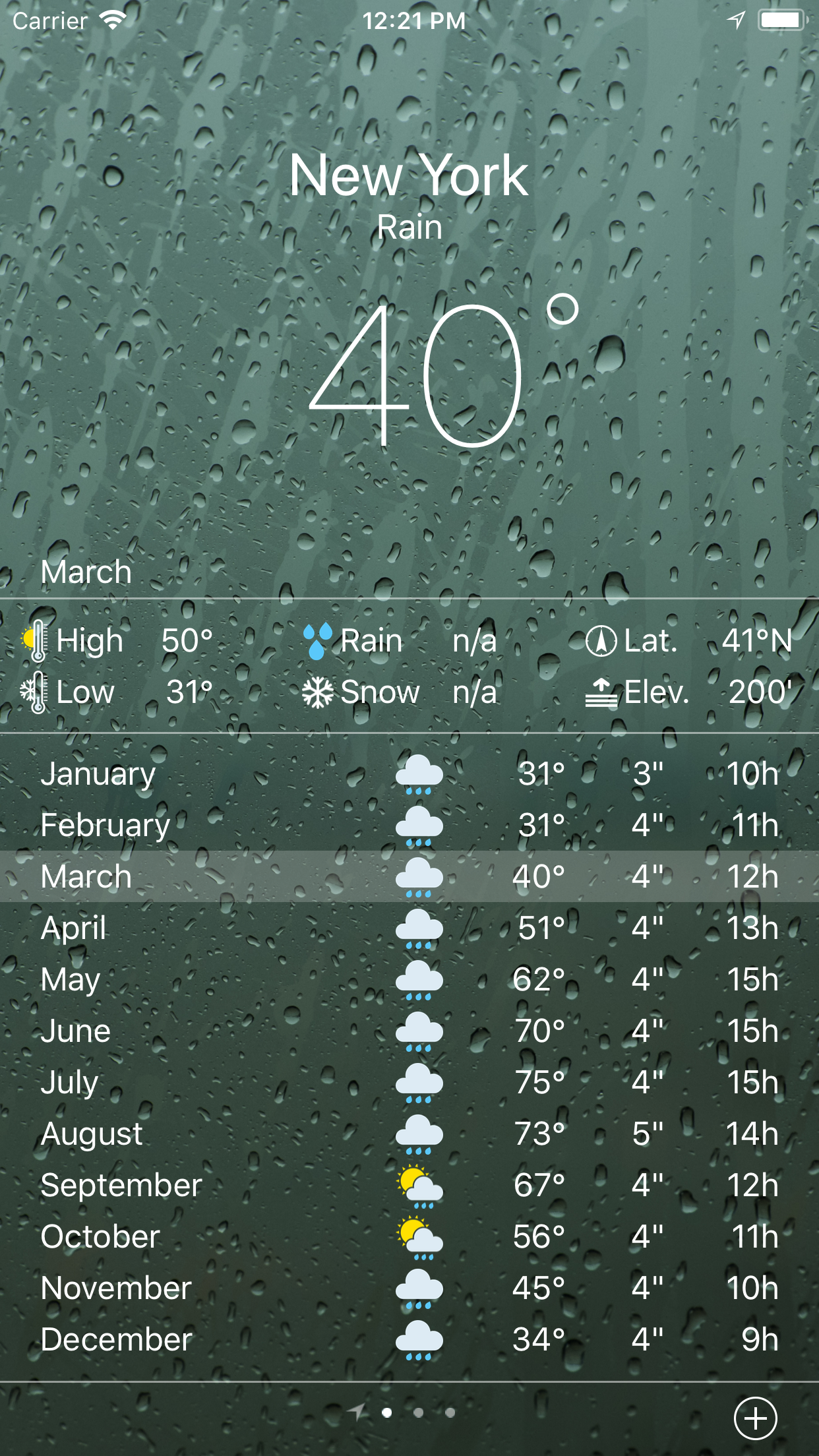The height and width of the screenshot is (1456, 819).
Task: Tap the city name New York
Action: click(x=409, y=175)
